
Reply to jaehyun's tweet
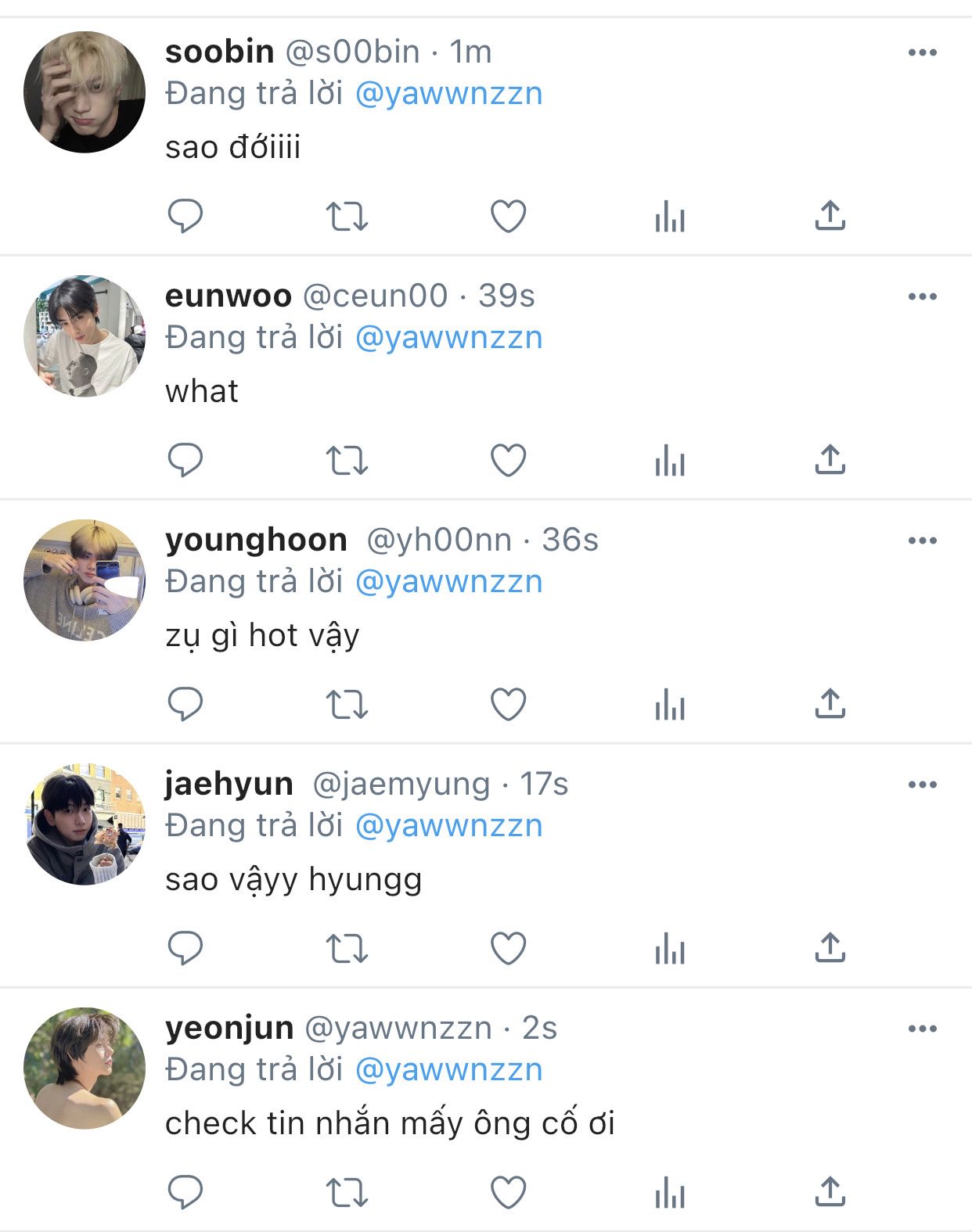click(185, 948)
